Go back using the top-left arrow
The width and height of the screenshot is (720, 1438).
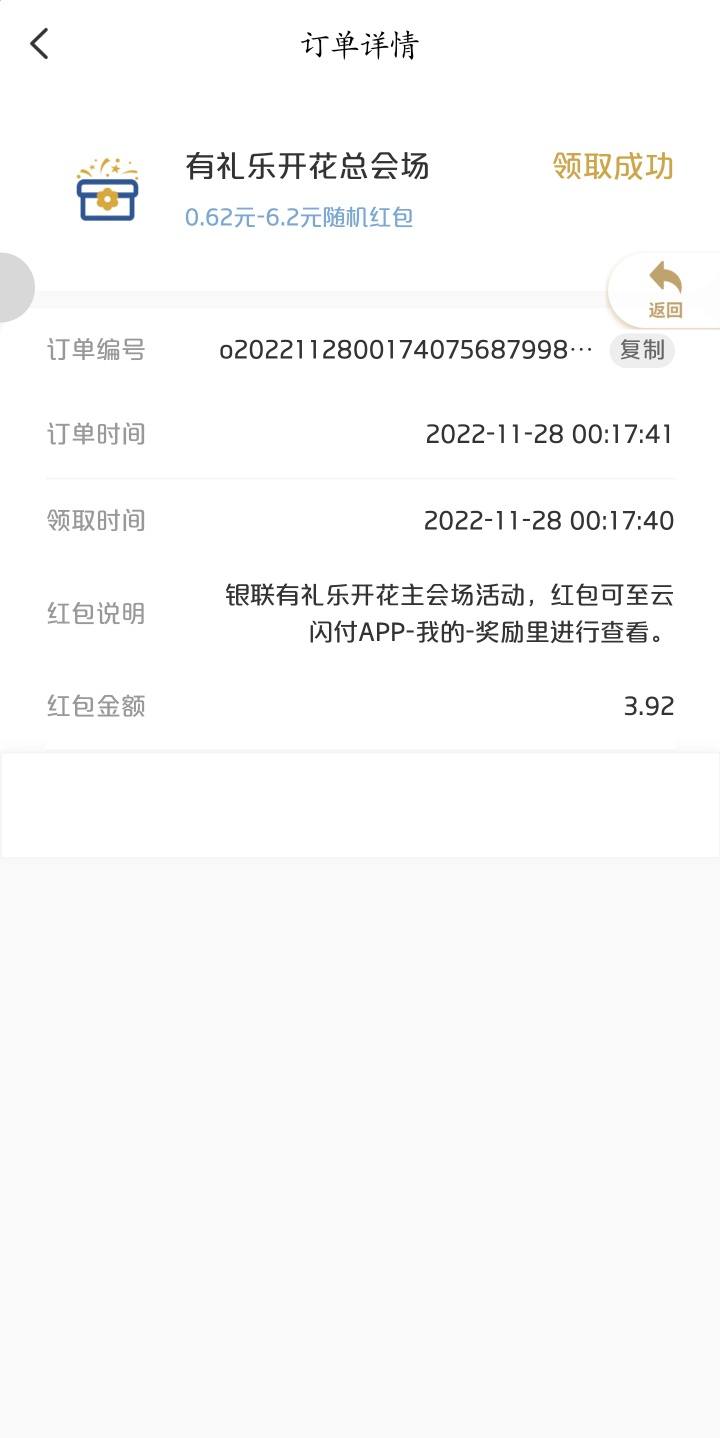39,44
